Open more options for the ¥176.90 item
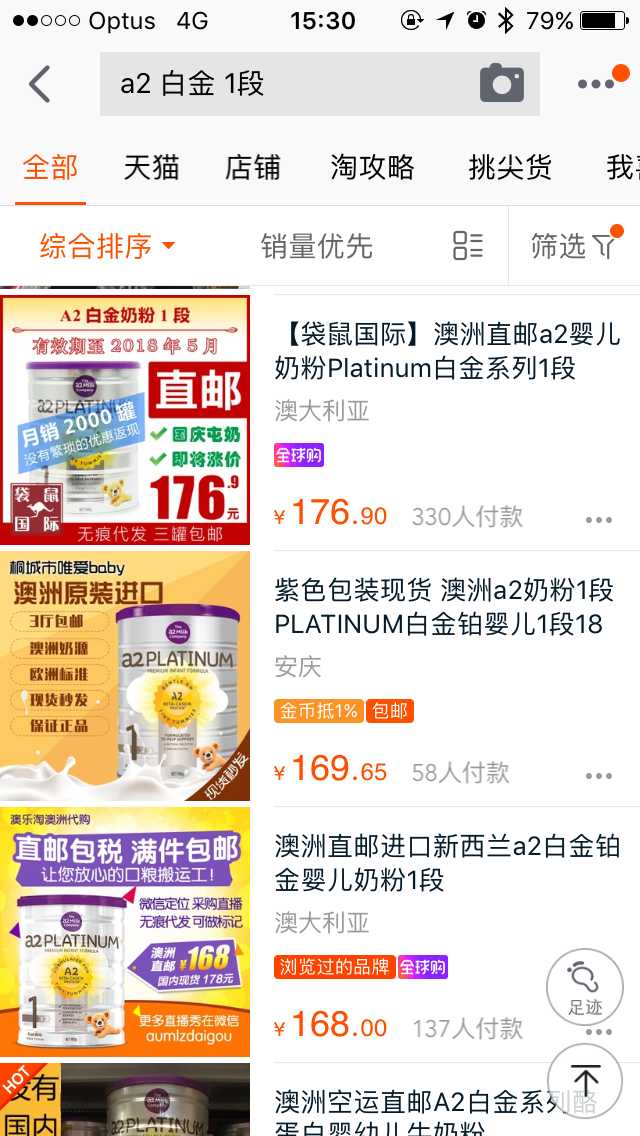Viewport: 640px width, 1136px height. (599, 520)
